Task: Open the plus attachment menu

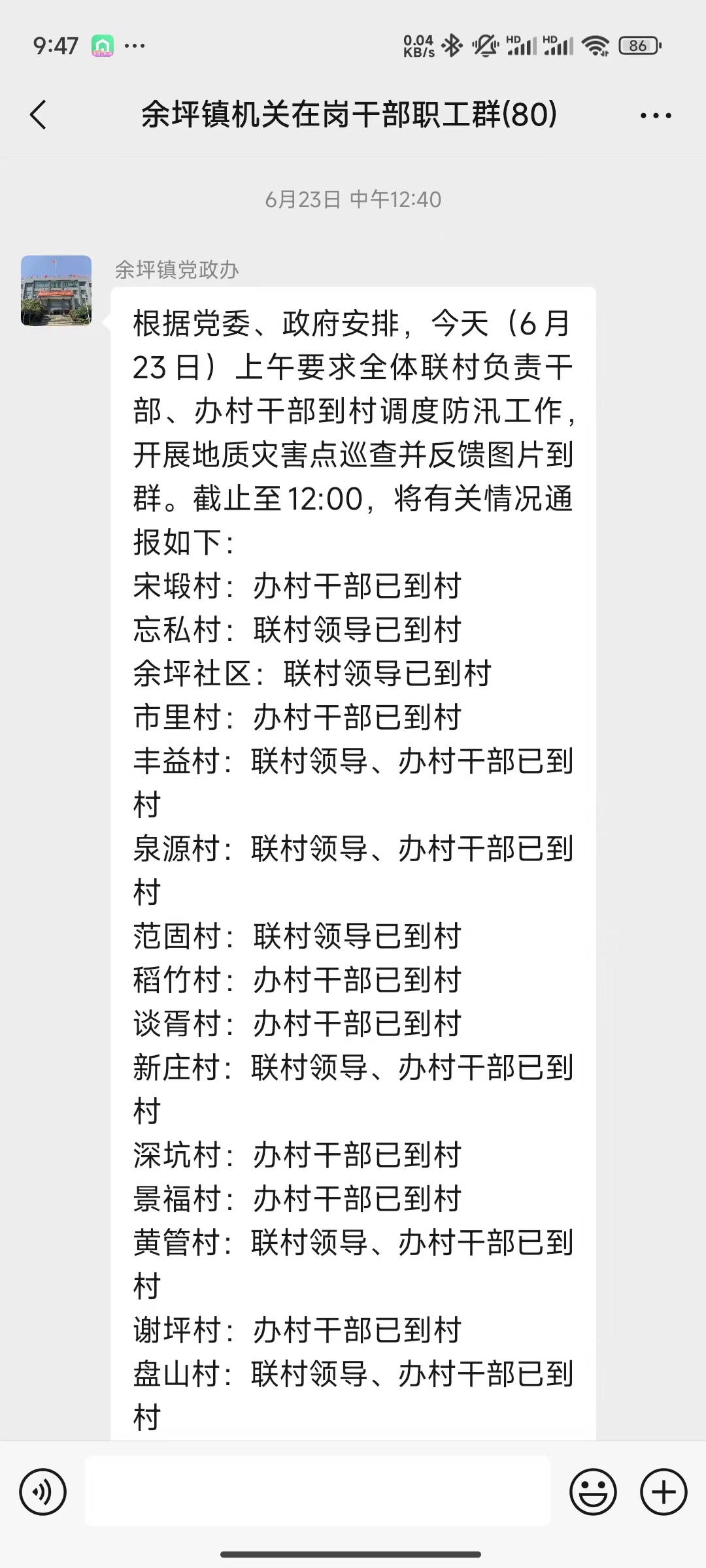Action: pyautogui.click(x=664, y=1492)
